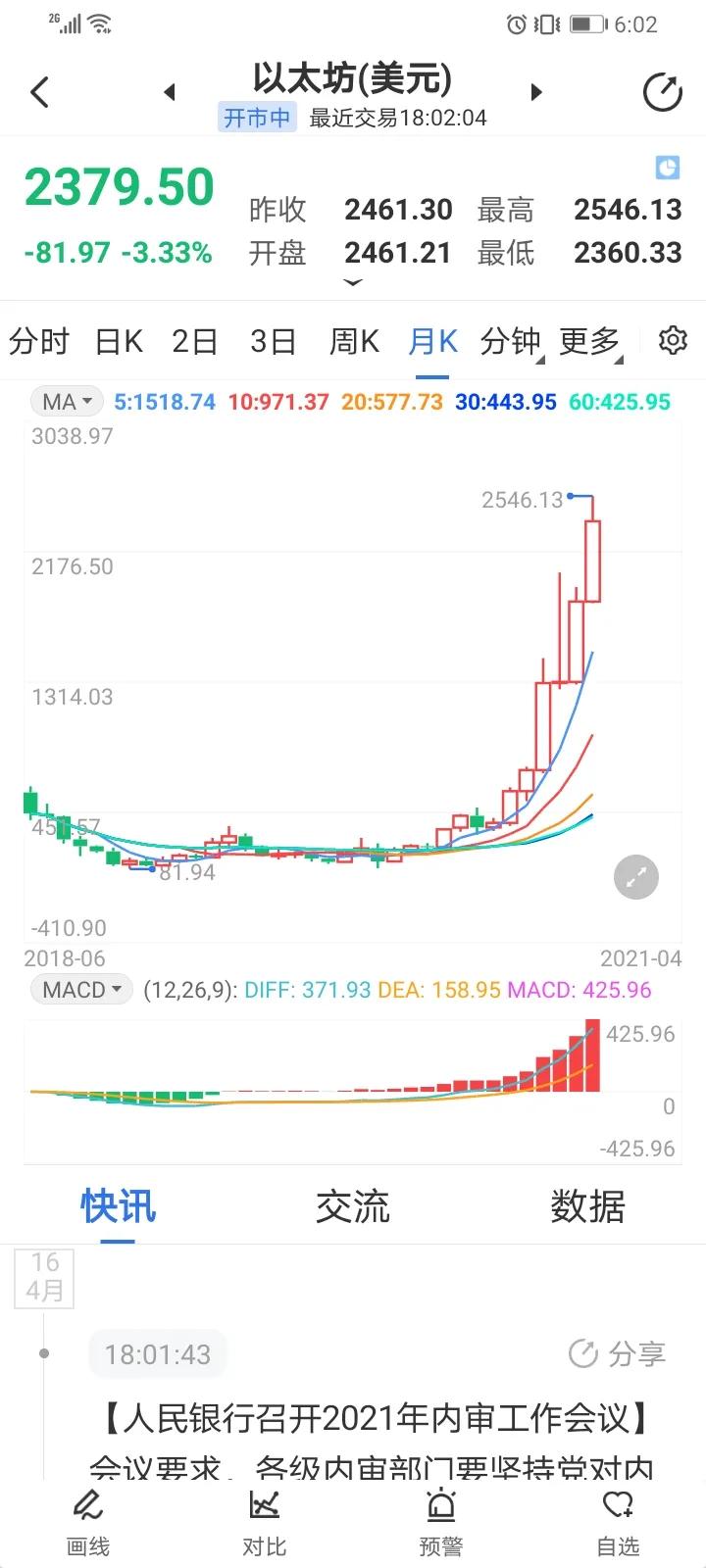This screenshot has height=1568, width=706.
Task: Tap the refresh icon in top right
Action: point(663,91)
